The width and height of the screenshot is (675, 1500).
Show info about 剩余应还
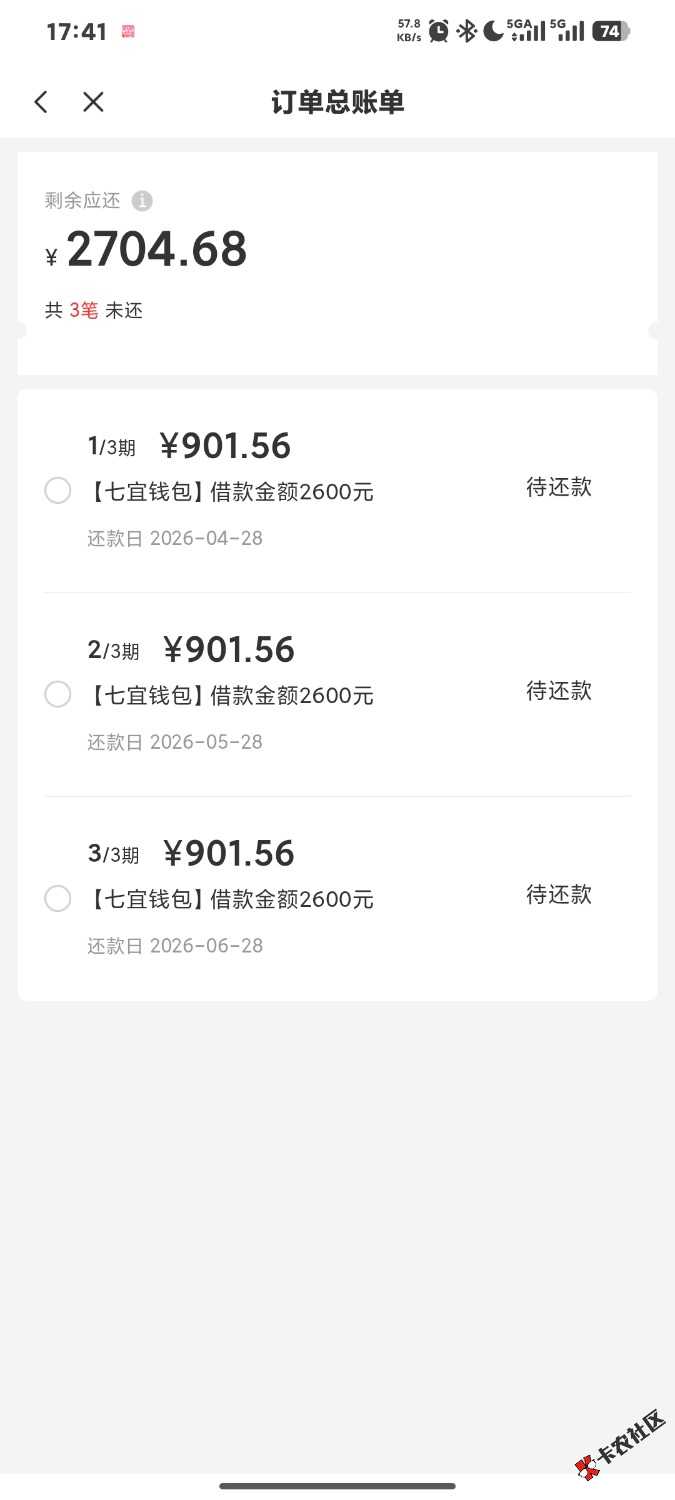[x=143, y=201]
